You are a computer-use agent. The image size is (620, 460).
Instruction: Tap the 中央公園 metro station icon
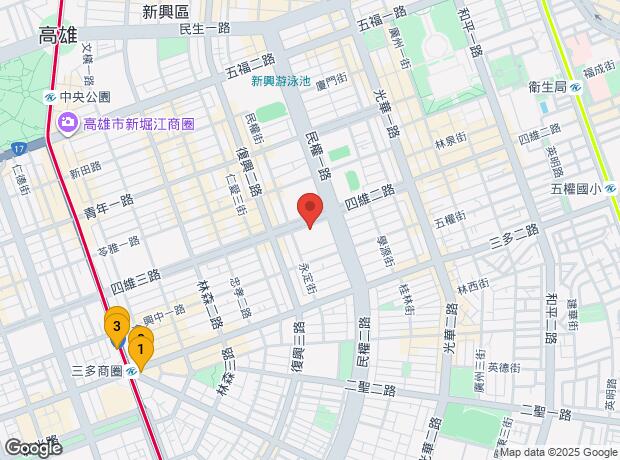tap(49, 97)
